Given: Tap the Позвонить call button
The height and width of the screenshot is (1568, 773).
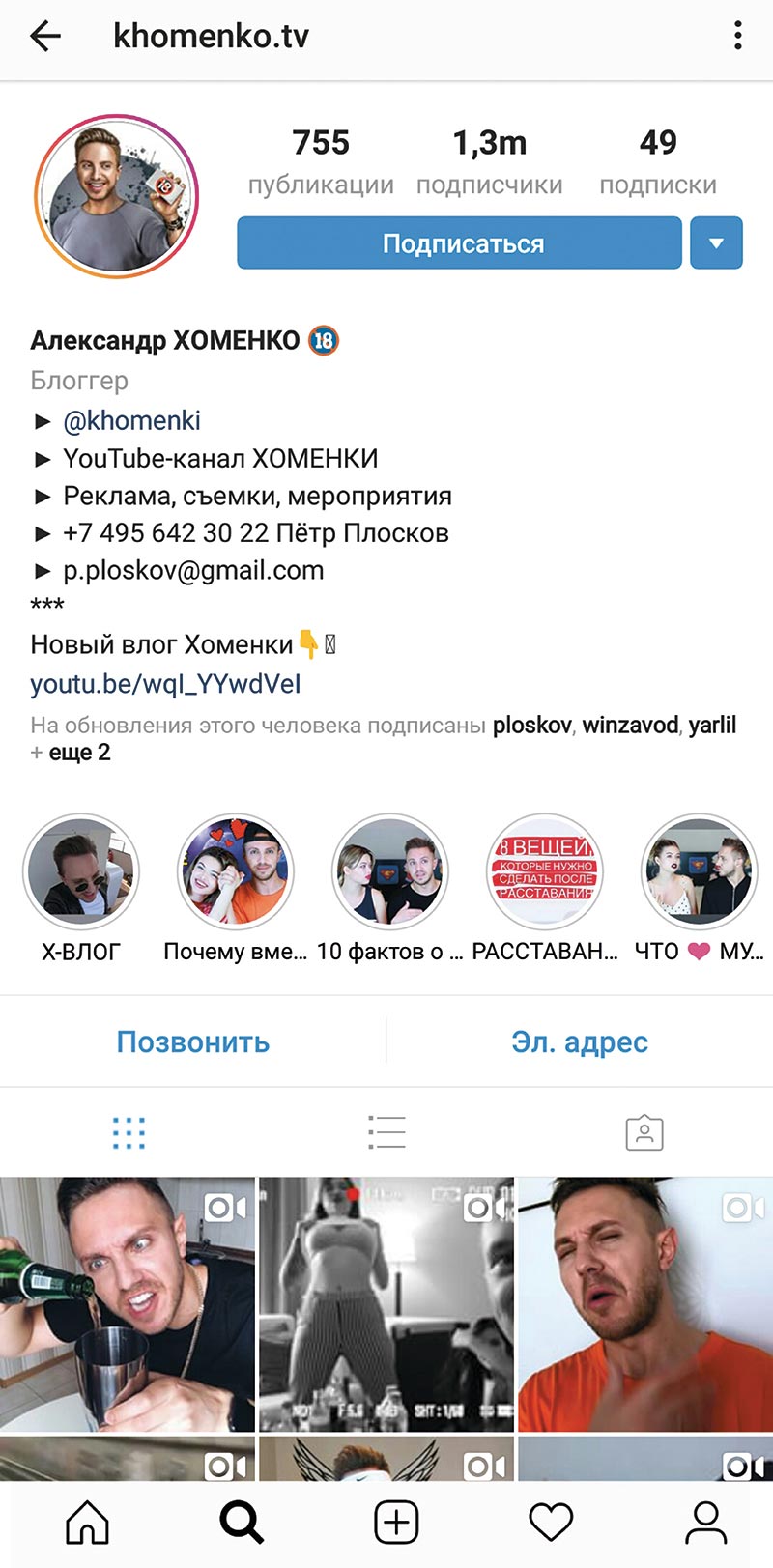Looking at the screenshot, I should tap(193, 1041).
